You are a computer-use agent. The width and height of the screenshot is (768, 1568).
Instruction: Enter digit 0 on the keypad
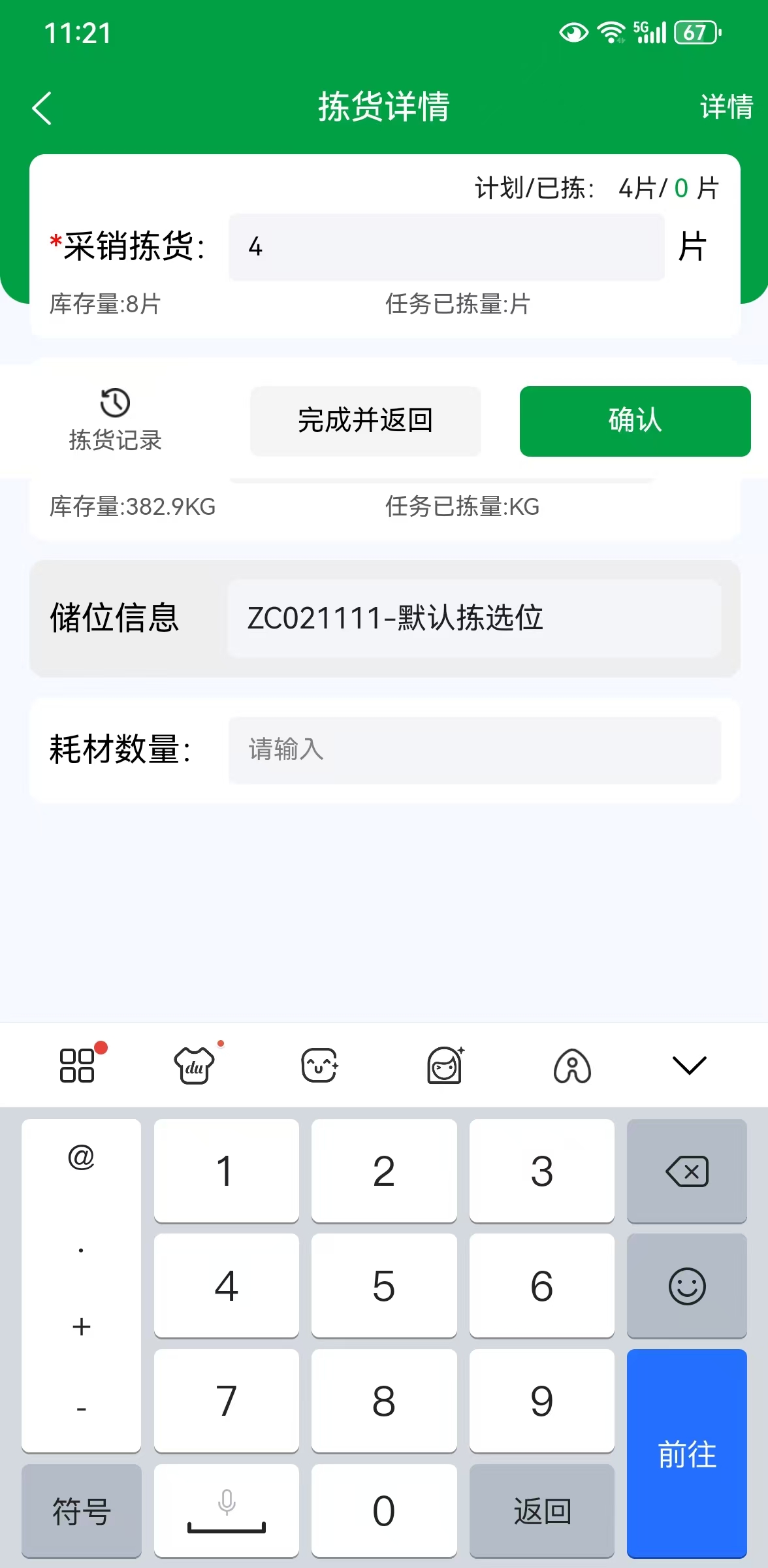pos(384,1511)
